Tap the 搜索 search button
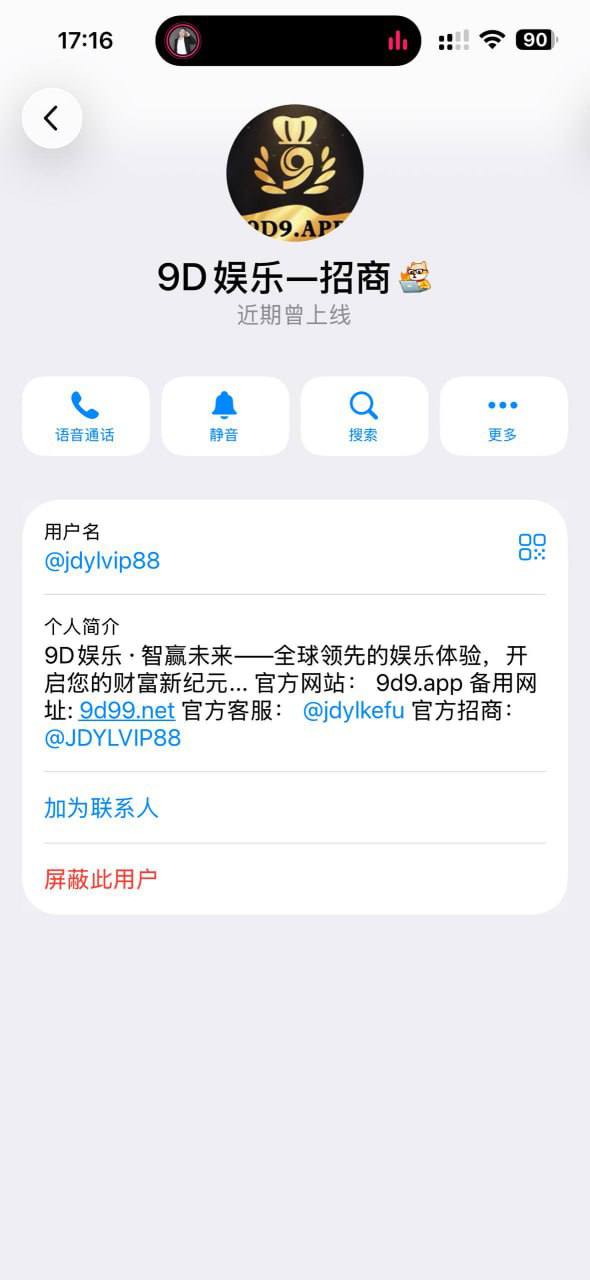This screenshot has height=1280, width=590. pos(364,416)
